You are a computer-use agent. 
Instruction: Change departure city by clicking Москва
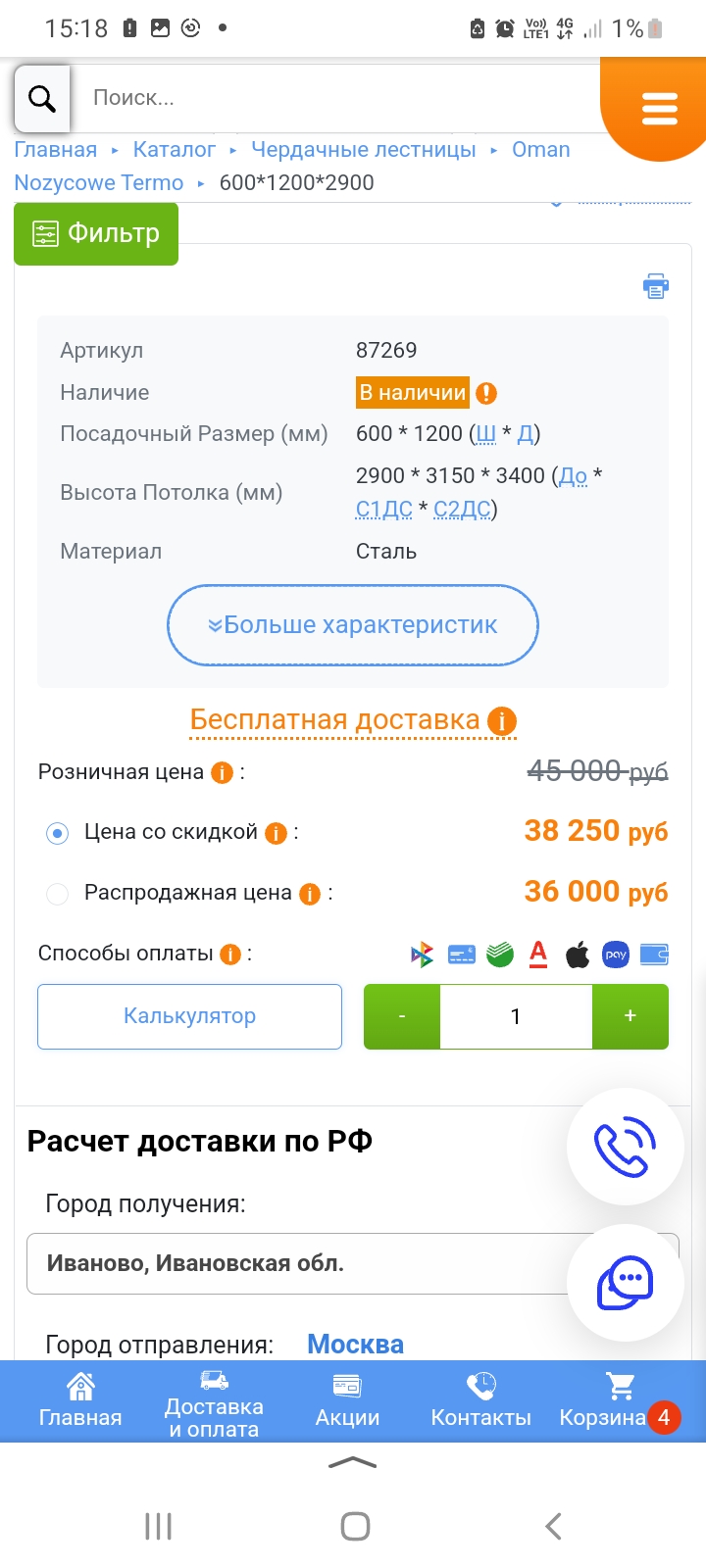coord(355,1344)
